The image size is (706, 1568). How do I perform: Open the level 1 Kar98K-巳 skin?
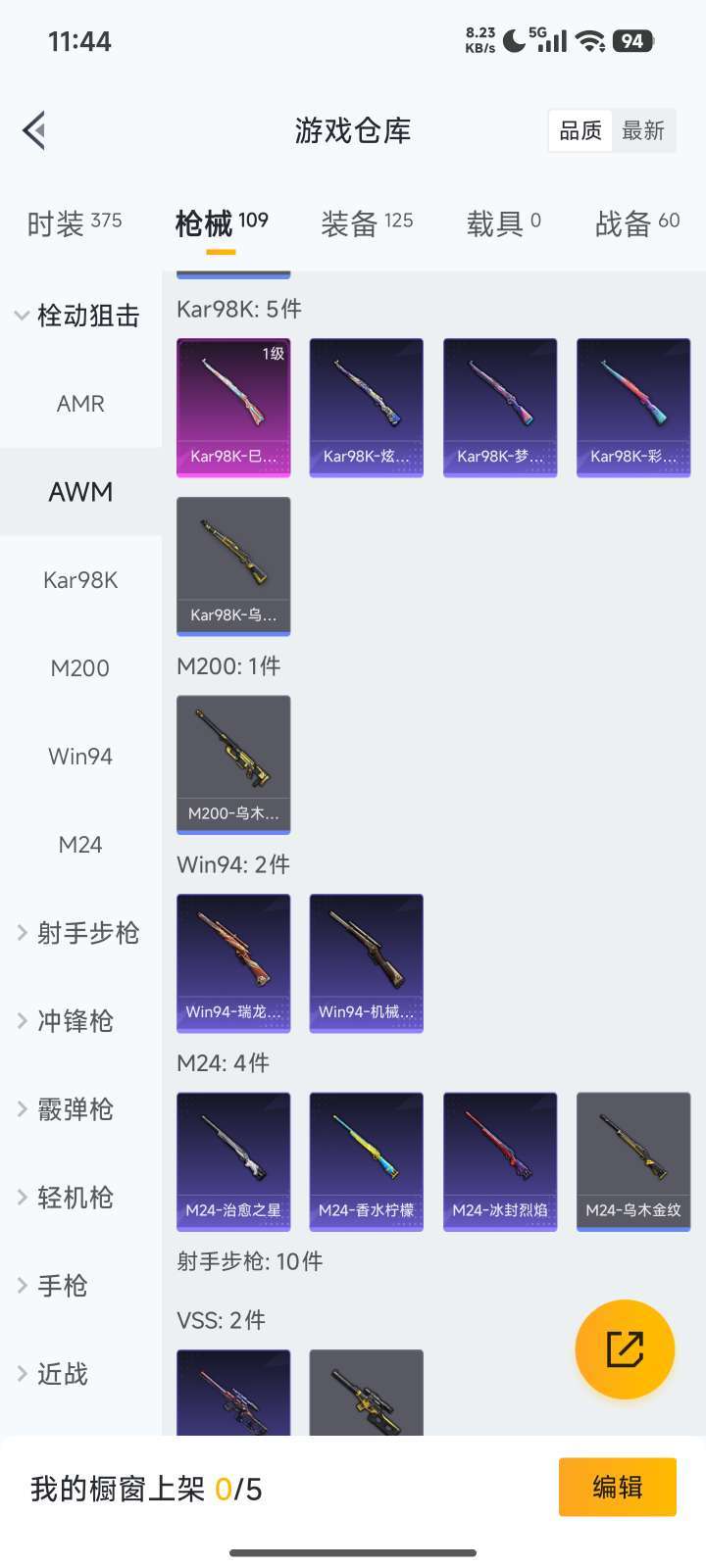point(233,407)
